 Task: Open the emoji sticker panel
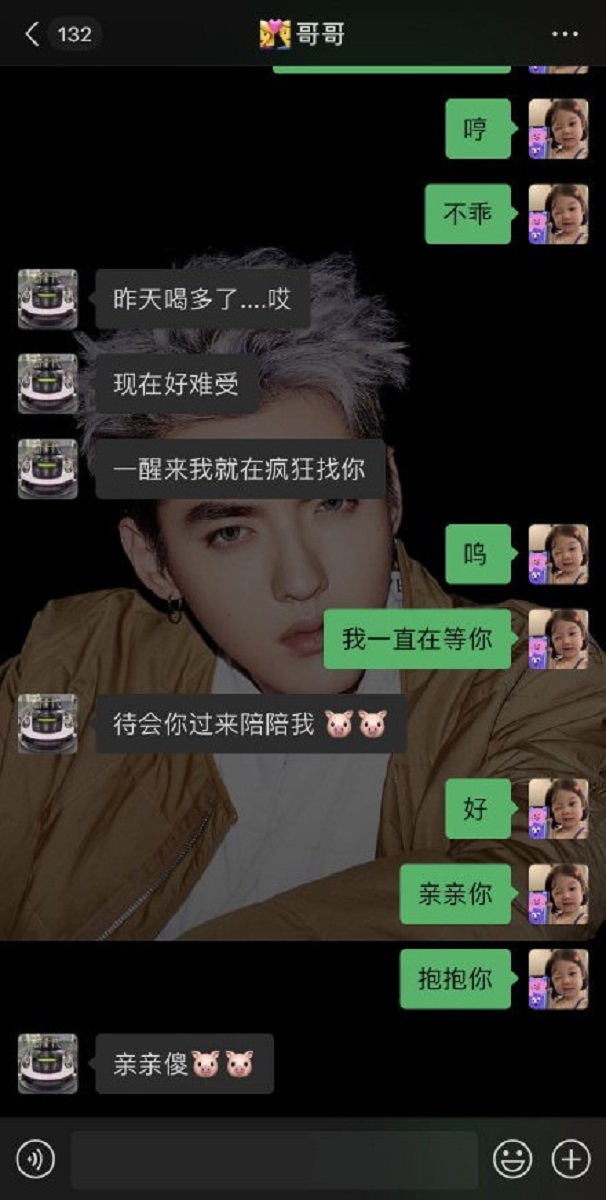coord(513,1159)
